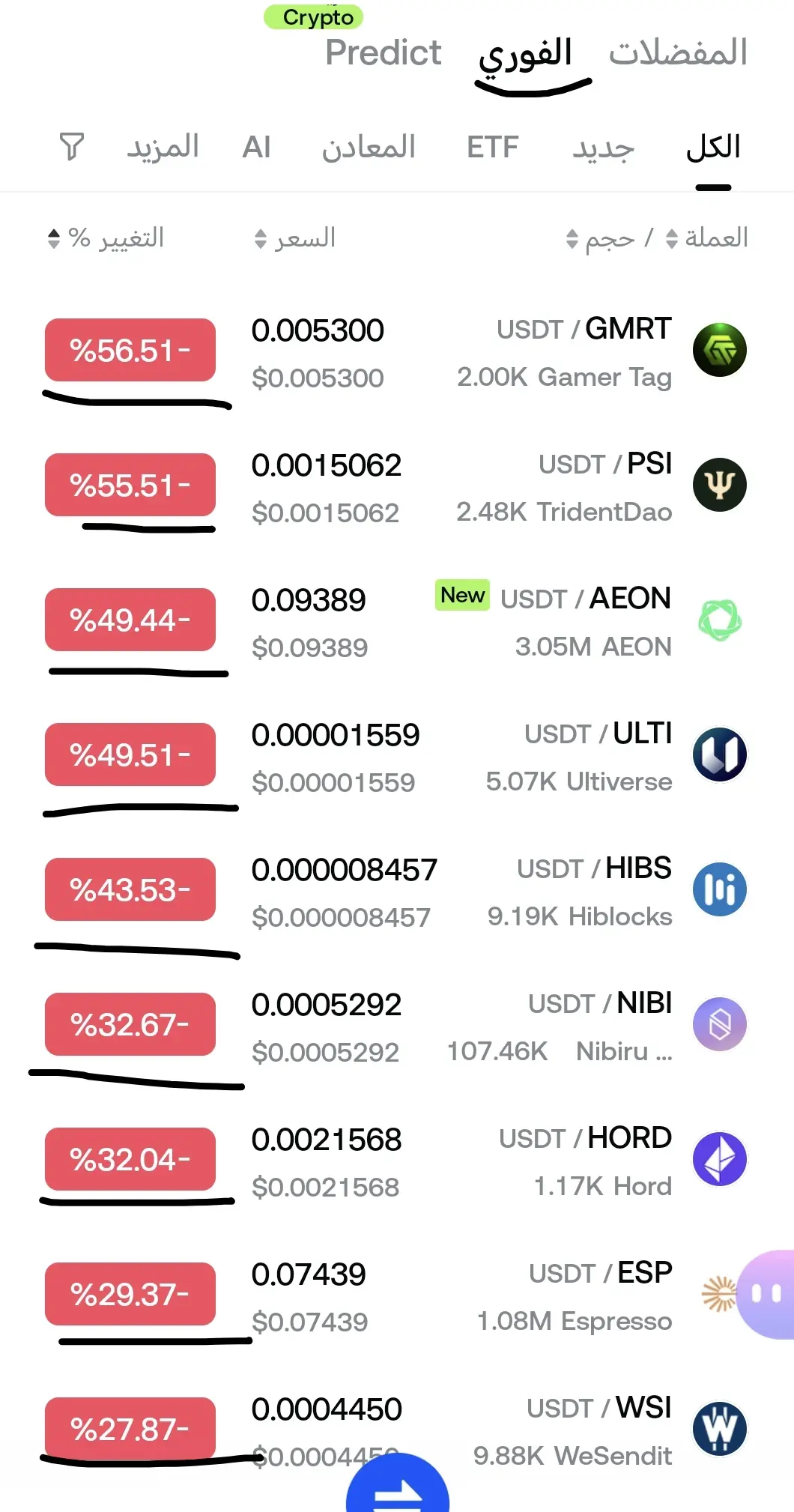Open the HORD / USDT pair
Viewport: 794px width, 1512px height.
coord(397,1161)
